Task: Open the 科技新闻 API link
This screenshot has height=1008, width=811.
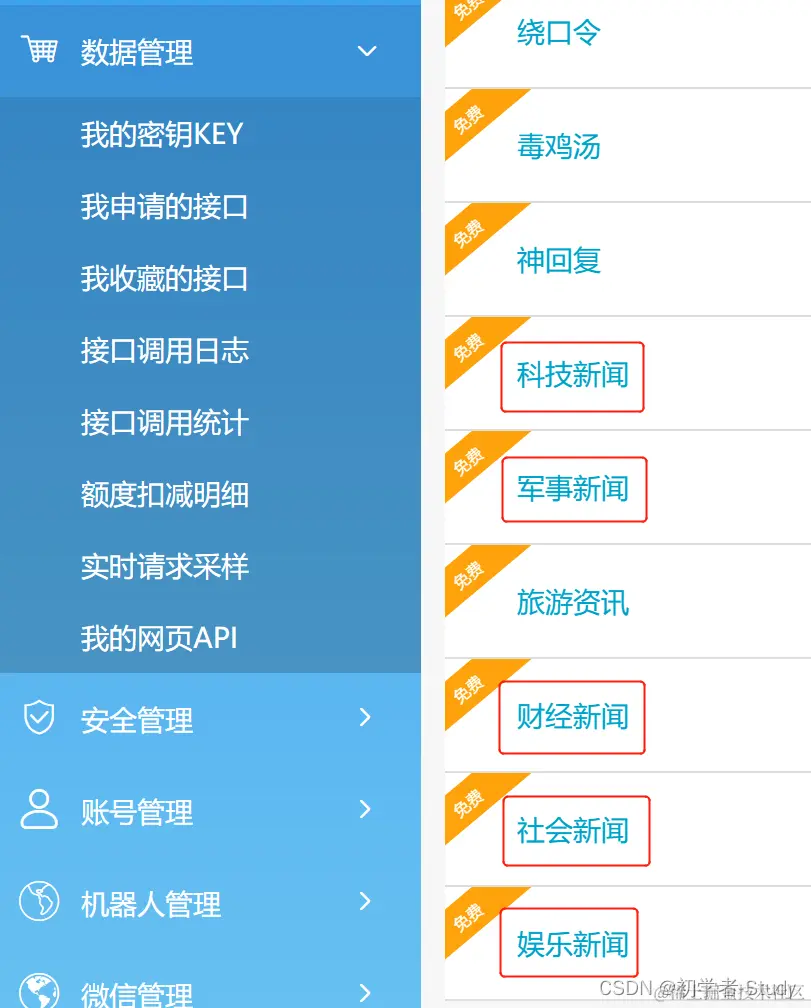Action: (571, 377)
